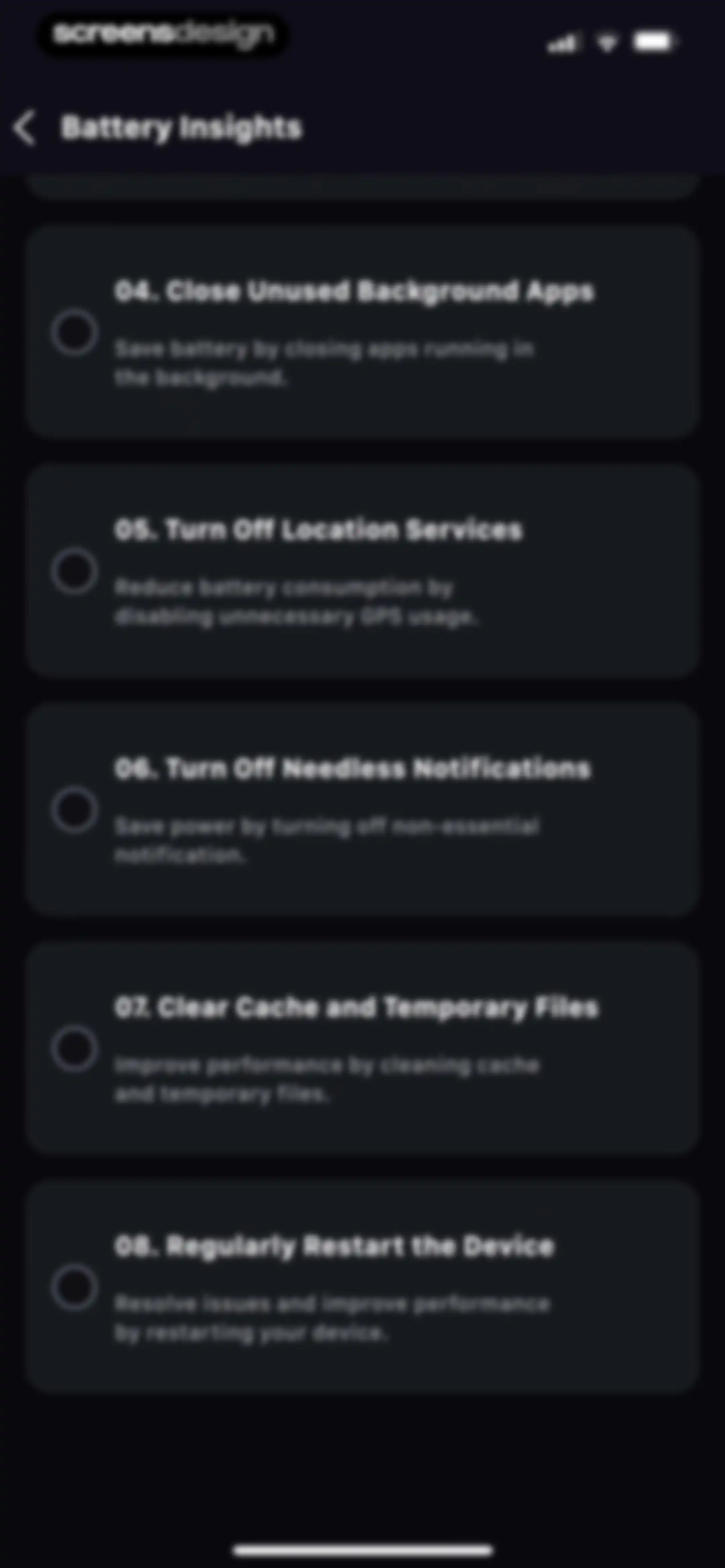725x1568 pixels.
Task: Mark Clear Cache and Temporary Files option
Action: (x=75, y=1049)
